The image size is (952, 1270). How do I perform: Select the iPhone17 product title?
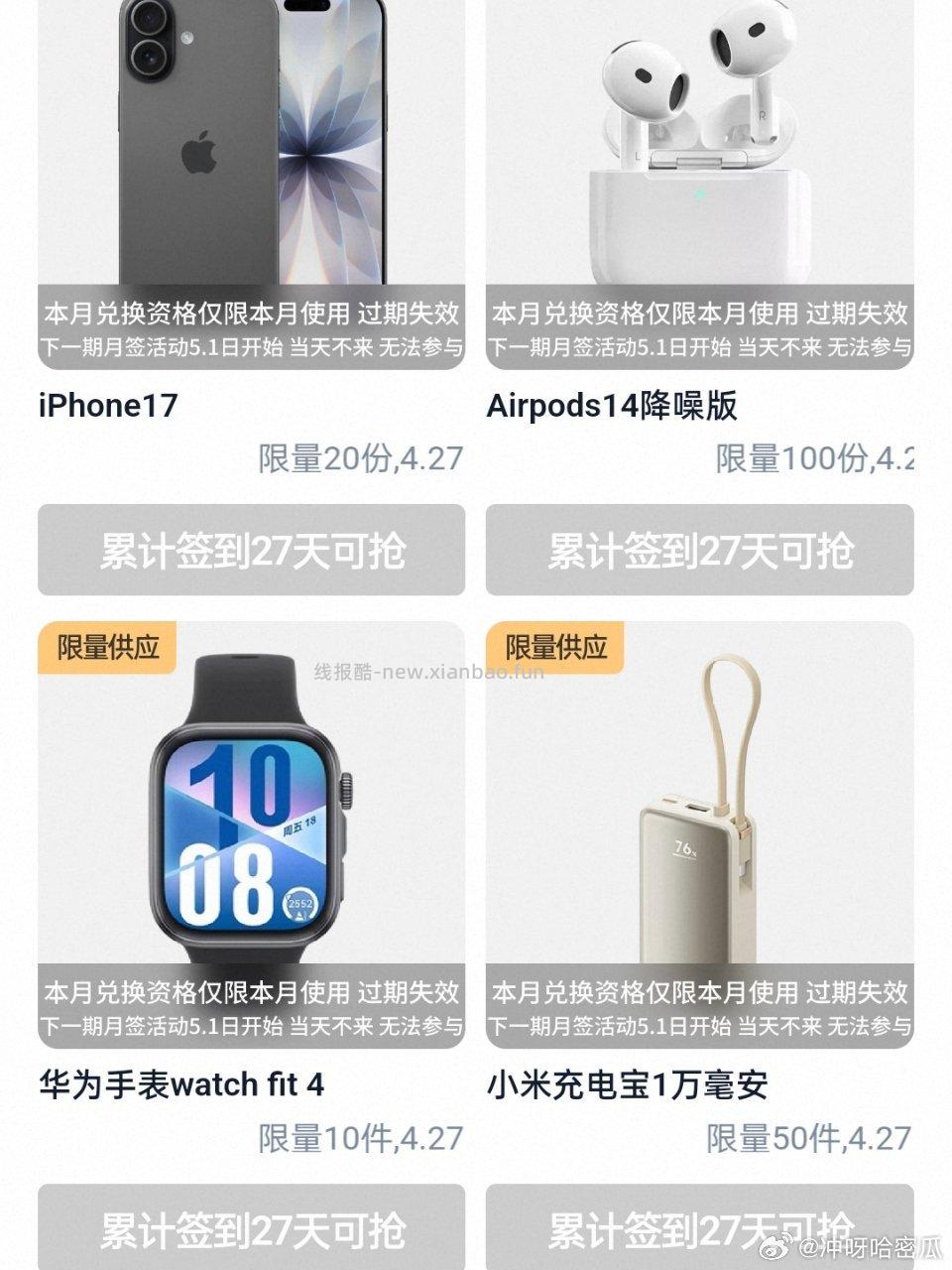[107, 405]
